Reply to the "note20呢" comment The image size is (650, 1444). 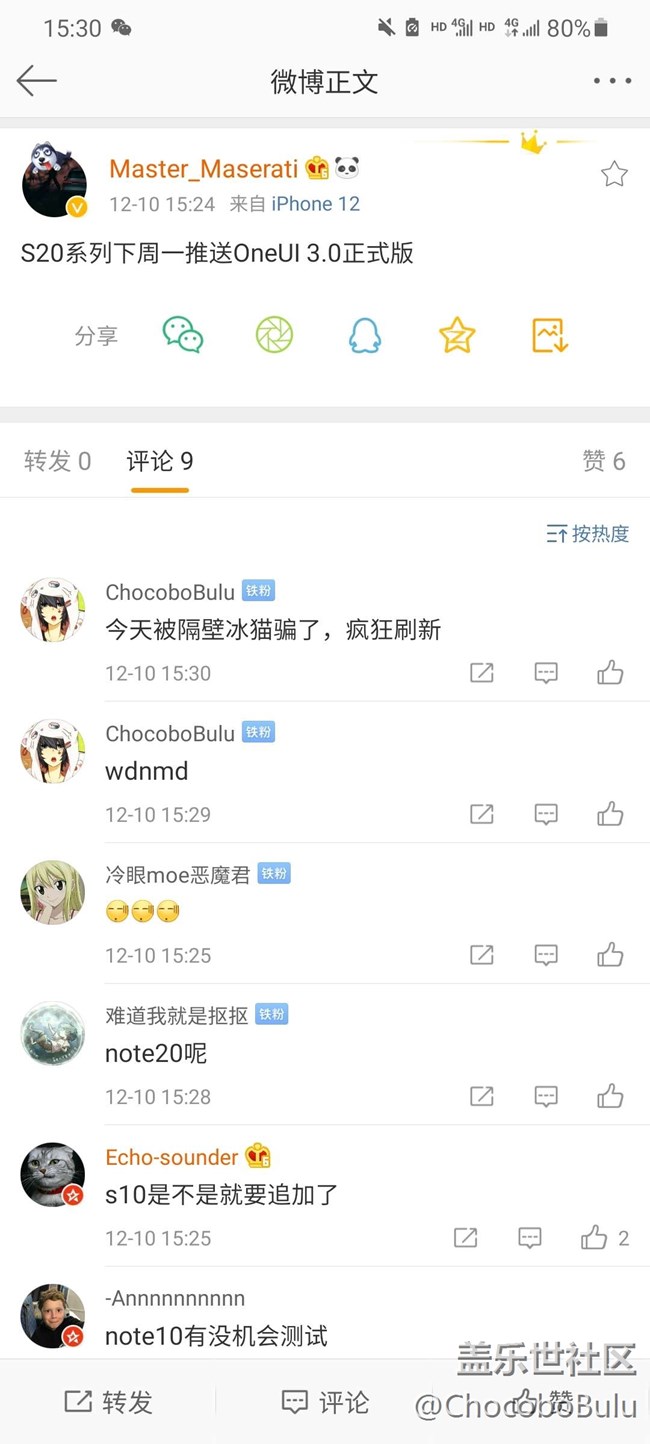pos(546,1097)
